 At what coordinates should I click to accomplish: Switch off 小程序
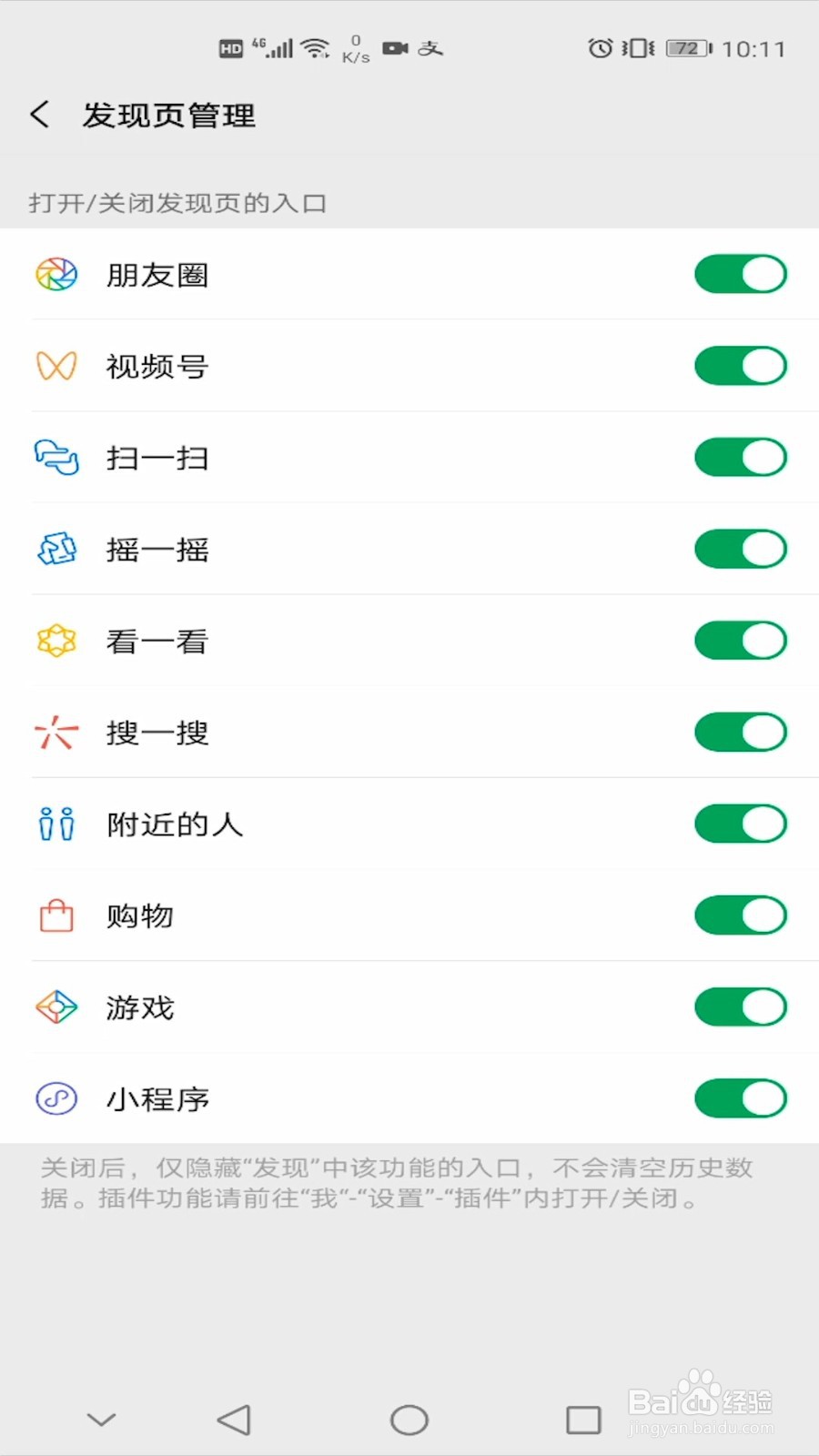coord(741,1098)
